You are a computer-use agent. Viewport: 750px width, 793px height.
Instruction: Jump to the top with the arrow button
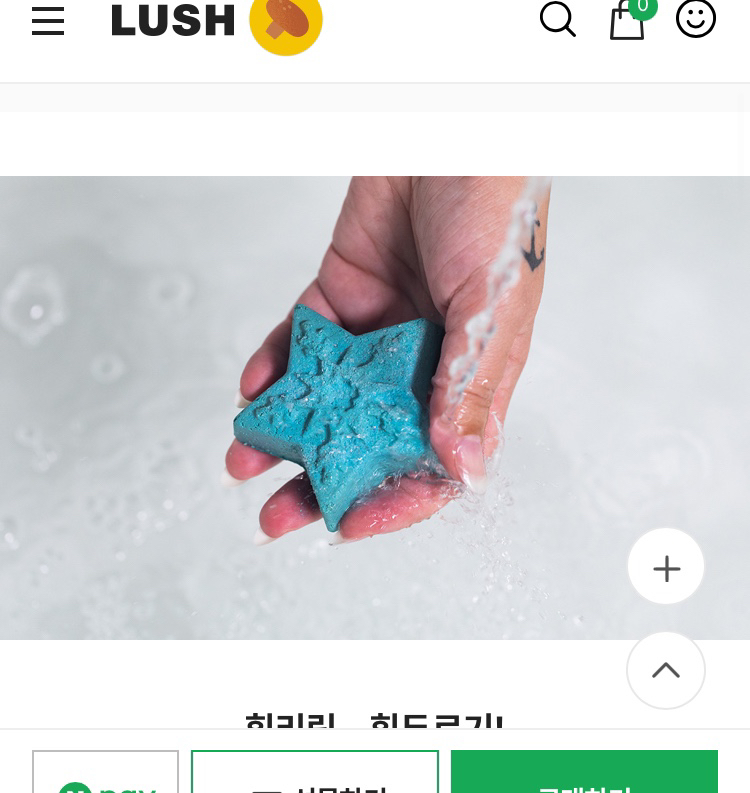[x=666, y=670]
